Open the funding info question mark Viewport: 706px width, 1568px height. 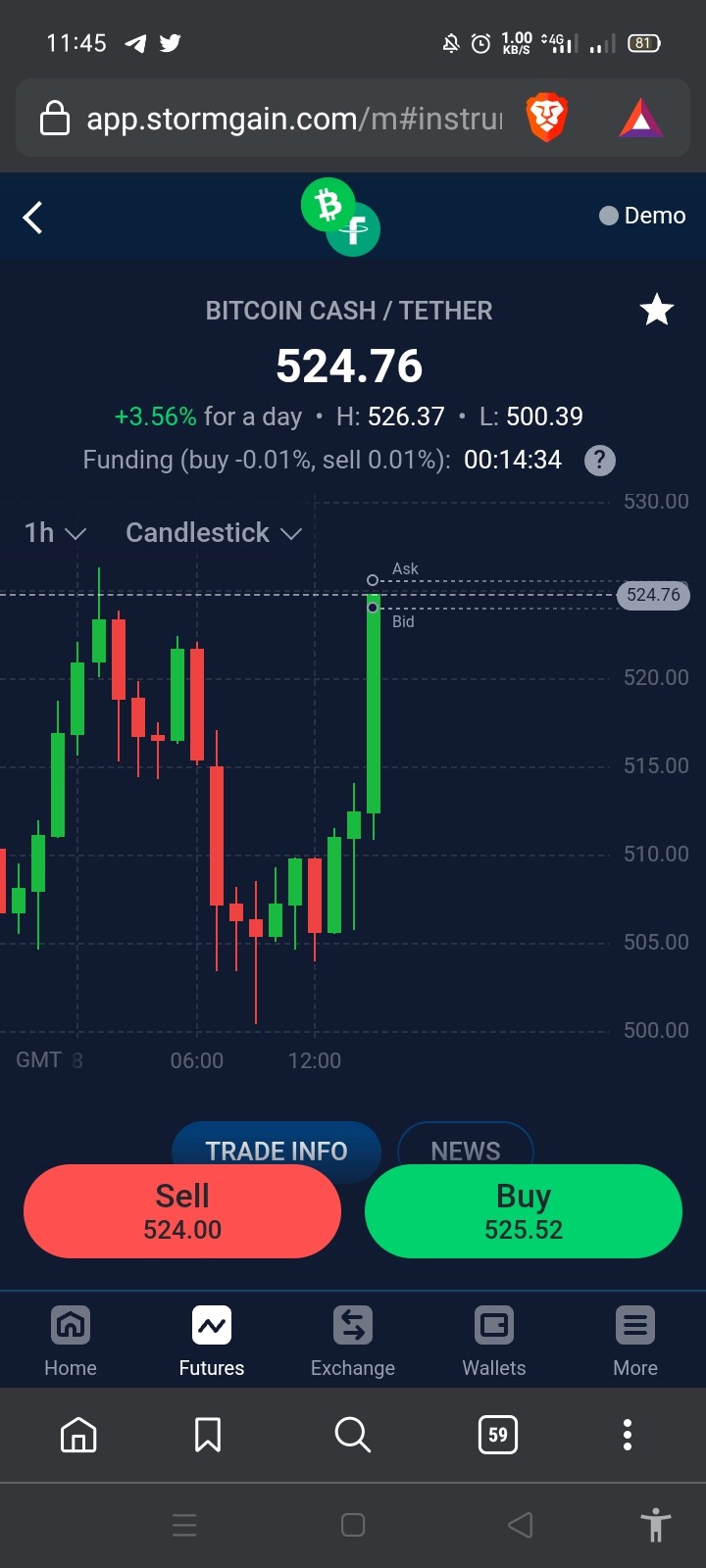click(x=600, y=461)
